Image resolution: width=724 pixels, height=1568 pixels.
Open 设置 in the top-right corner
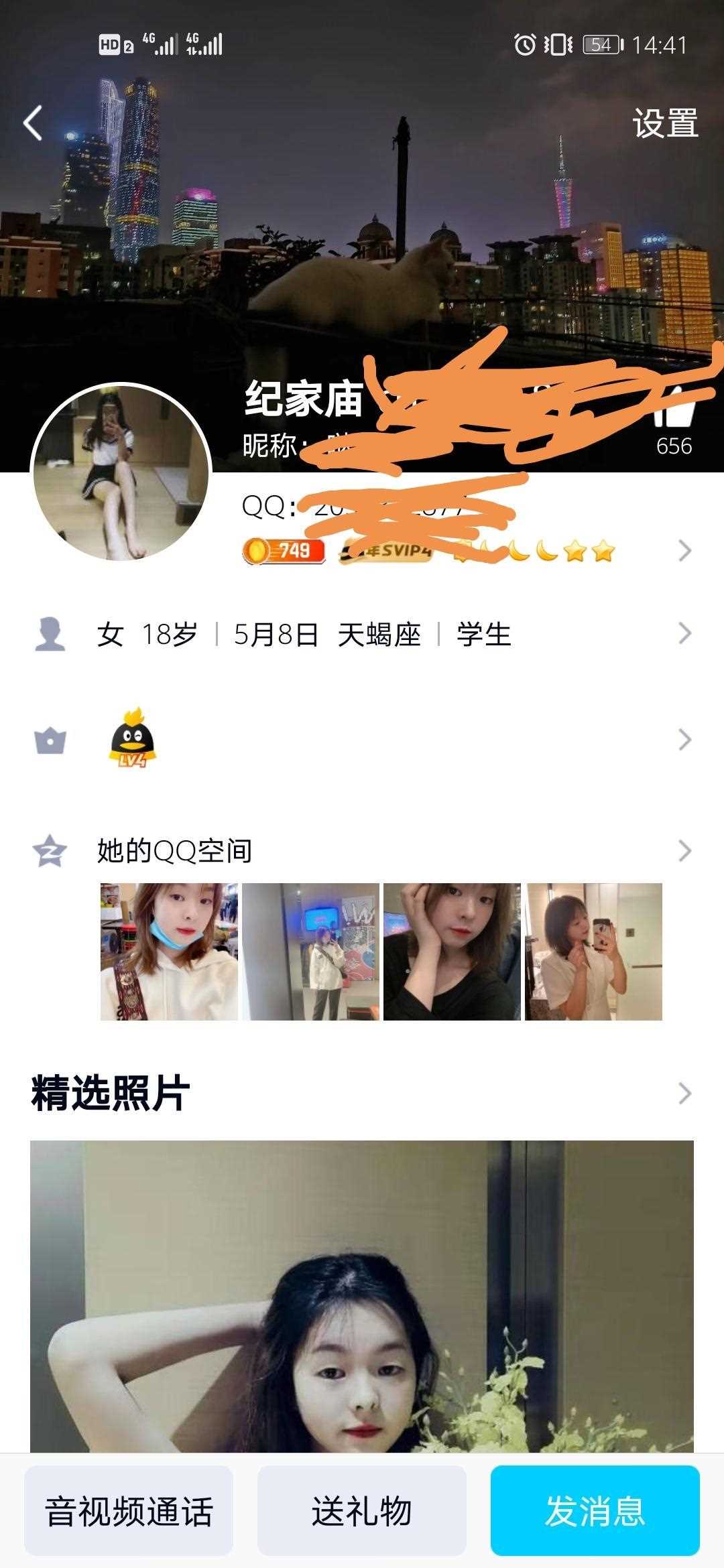pos(664,124)
